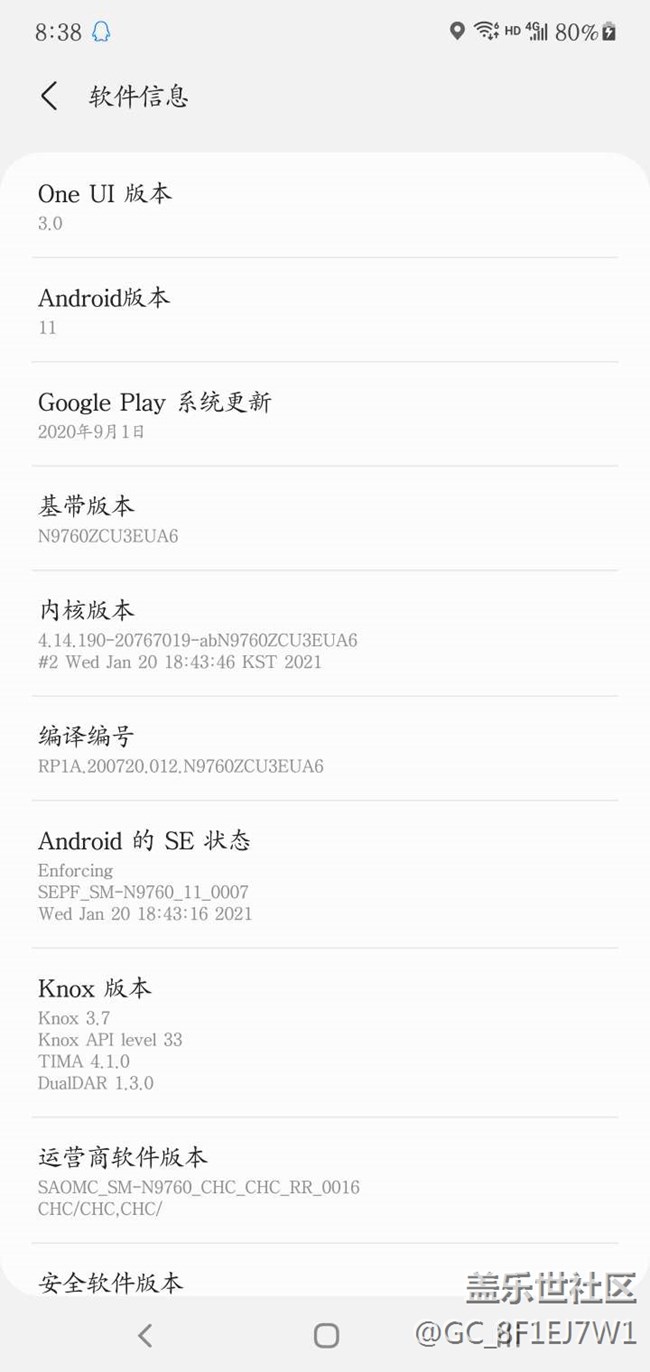Tap the Android版本 row
650x1372 pixels.
tap(325, 310)
